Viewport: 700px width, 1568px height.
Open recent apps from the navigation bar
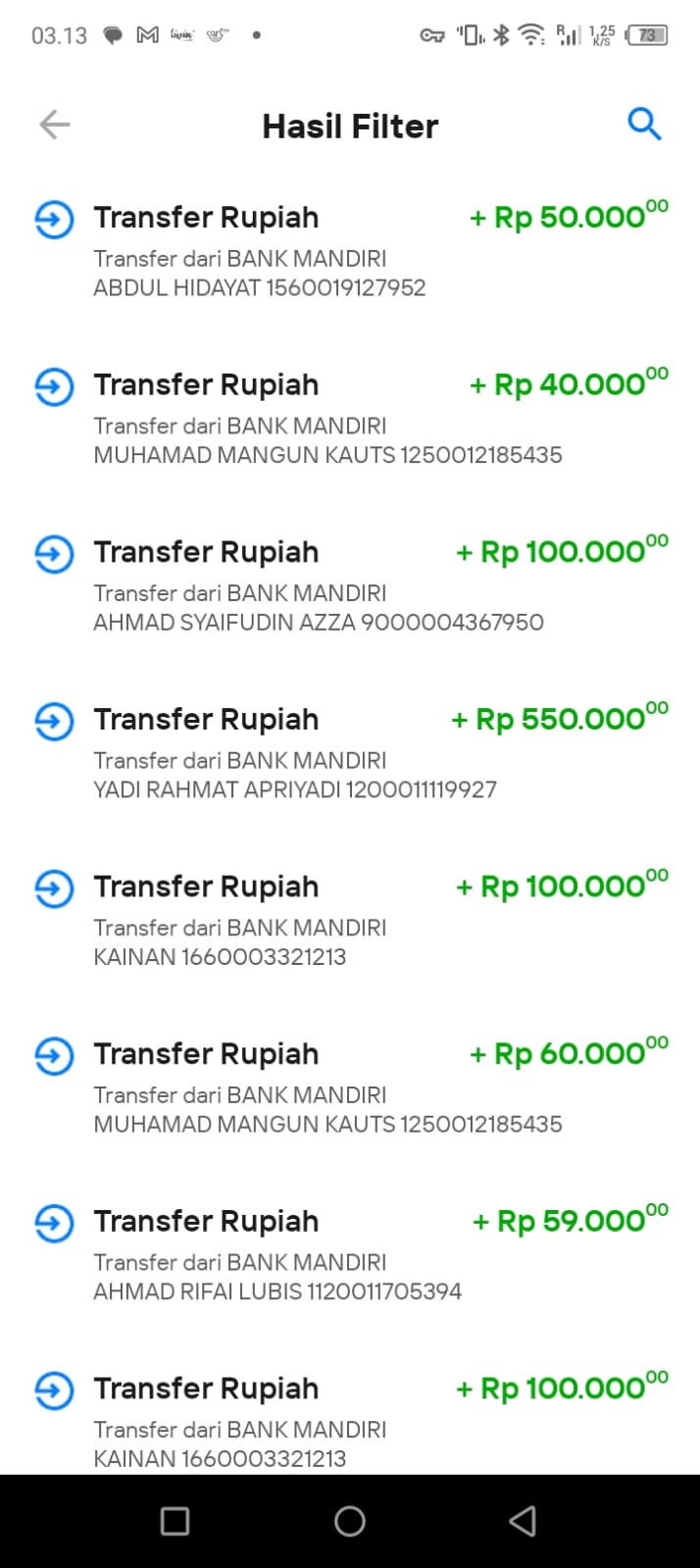tap(175, 1521)
